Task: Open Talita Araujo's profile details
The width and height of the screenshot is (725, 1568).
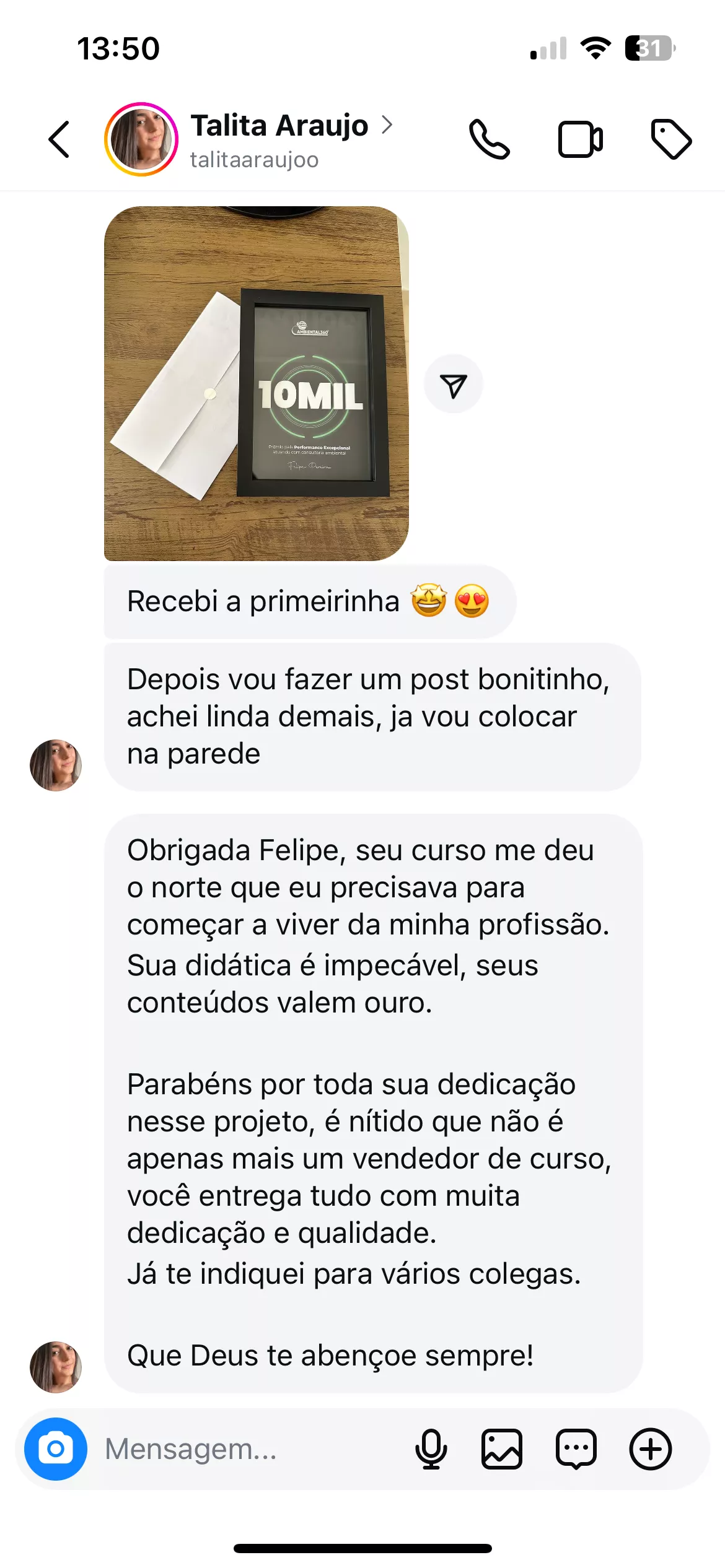Action: 279,126
